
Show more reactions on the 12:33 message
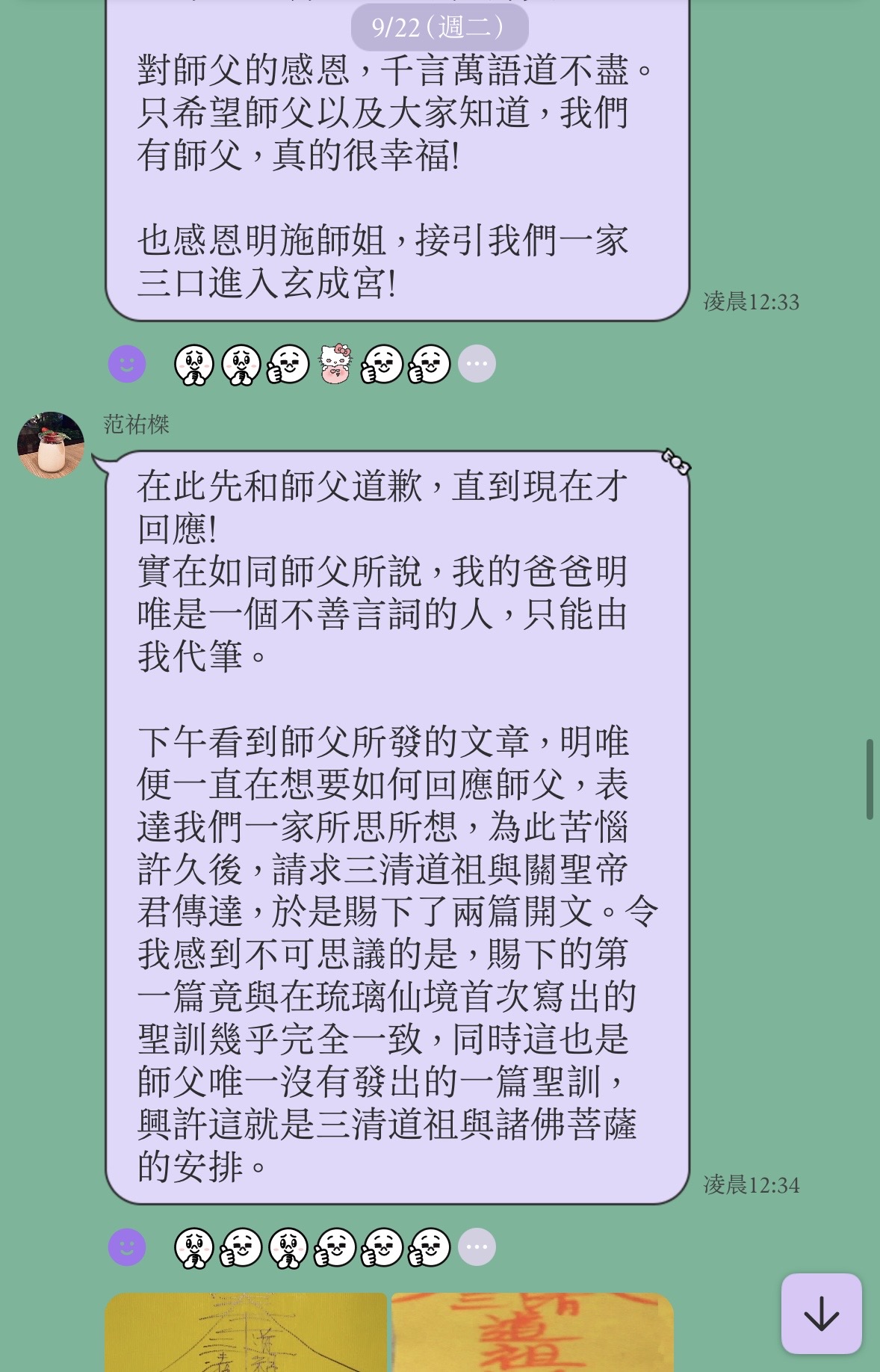pos(477,364)
